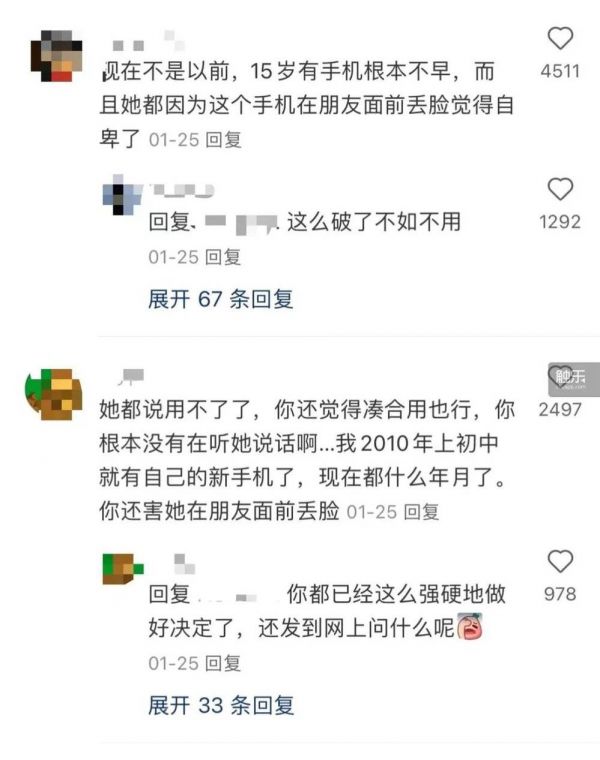Reply to the 这么破了不如不用 comment
The image size is (600, 760).
click(224, 257)
